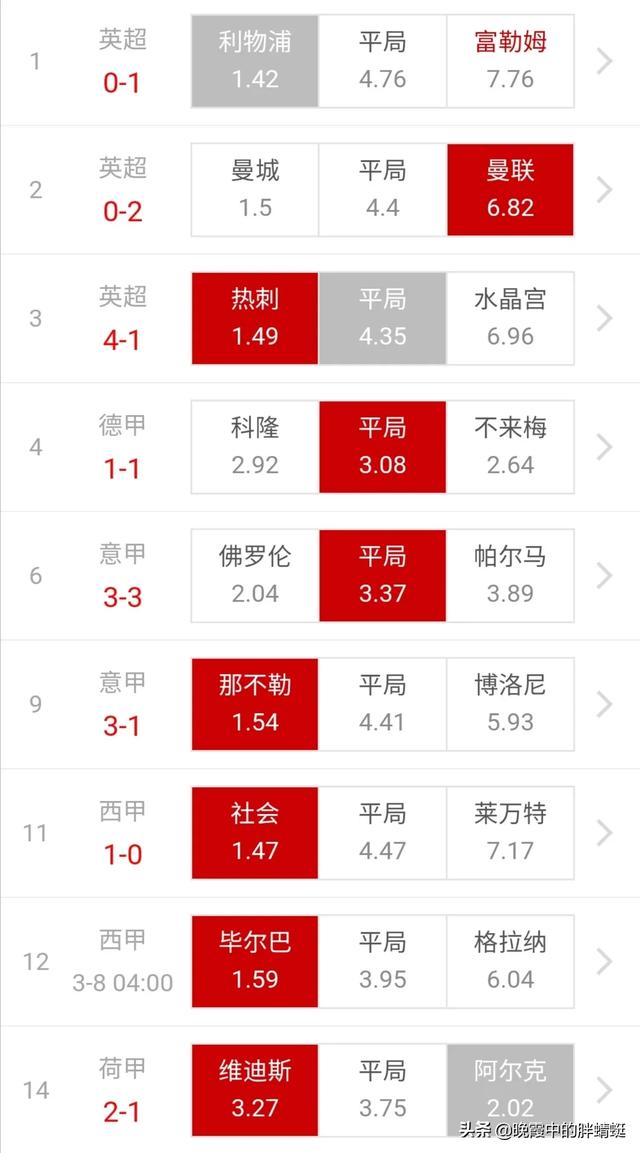The height and width of the screenshot is (1153, 640).
Task: Select 利物浦 win at 1.42
Action: [x=255, y=61]
